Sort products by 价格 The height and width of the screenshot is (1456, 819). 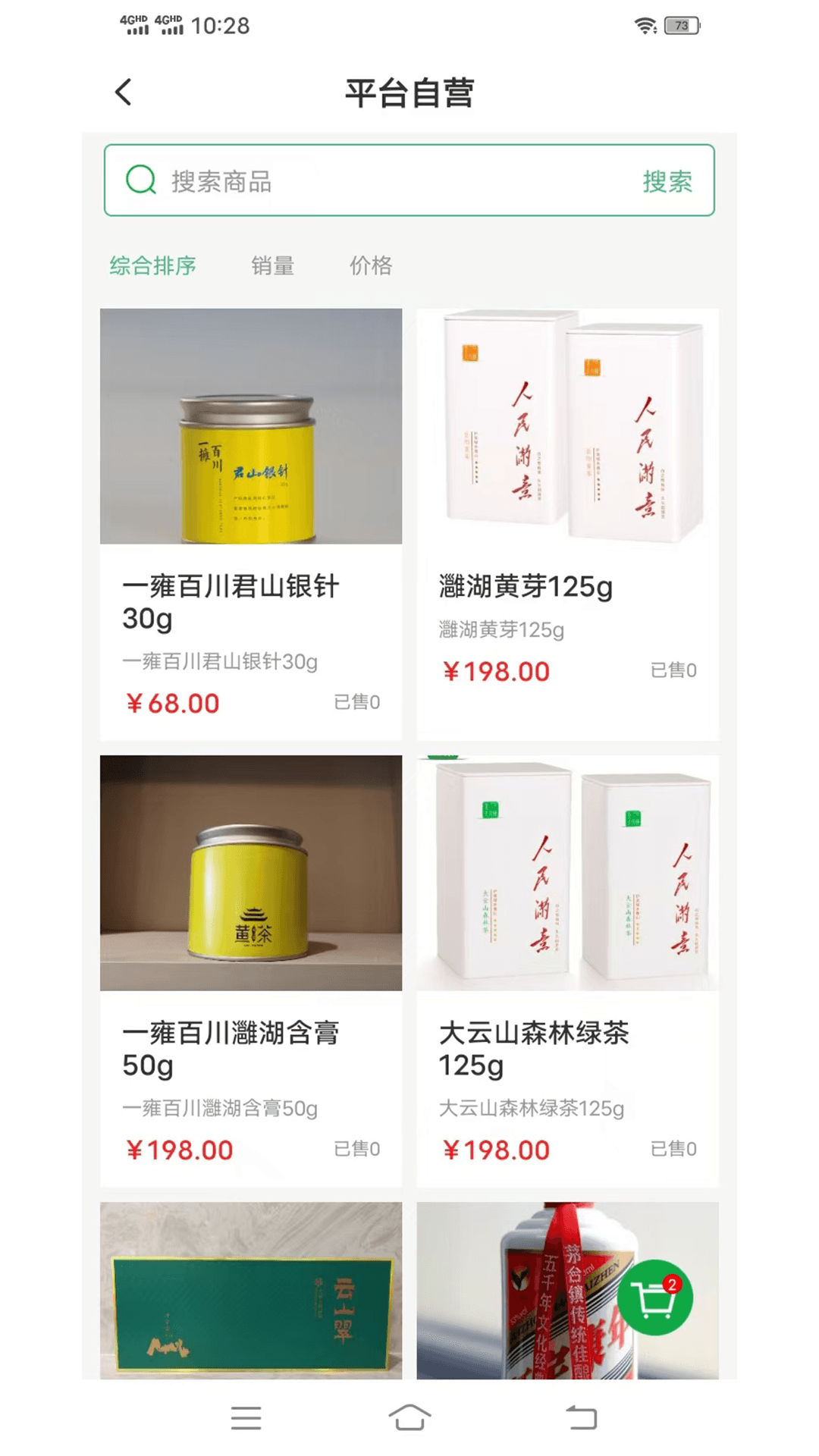click(x=371, y=265)
